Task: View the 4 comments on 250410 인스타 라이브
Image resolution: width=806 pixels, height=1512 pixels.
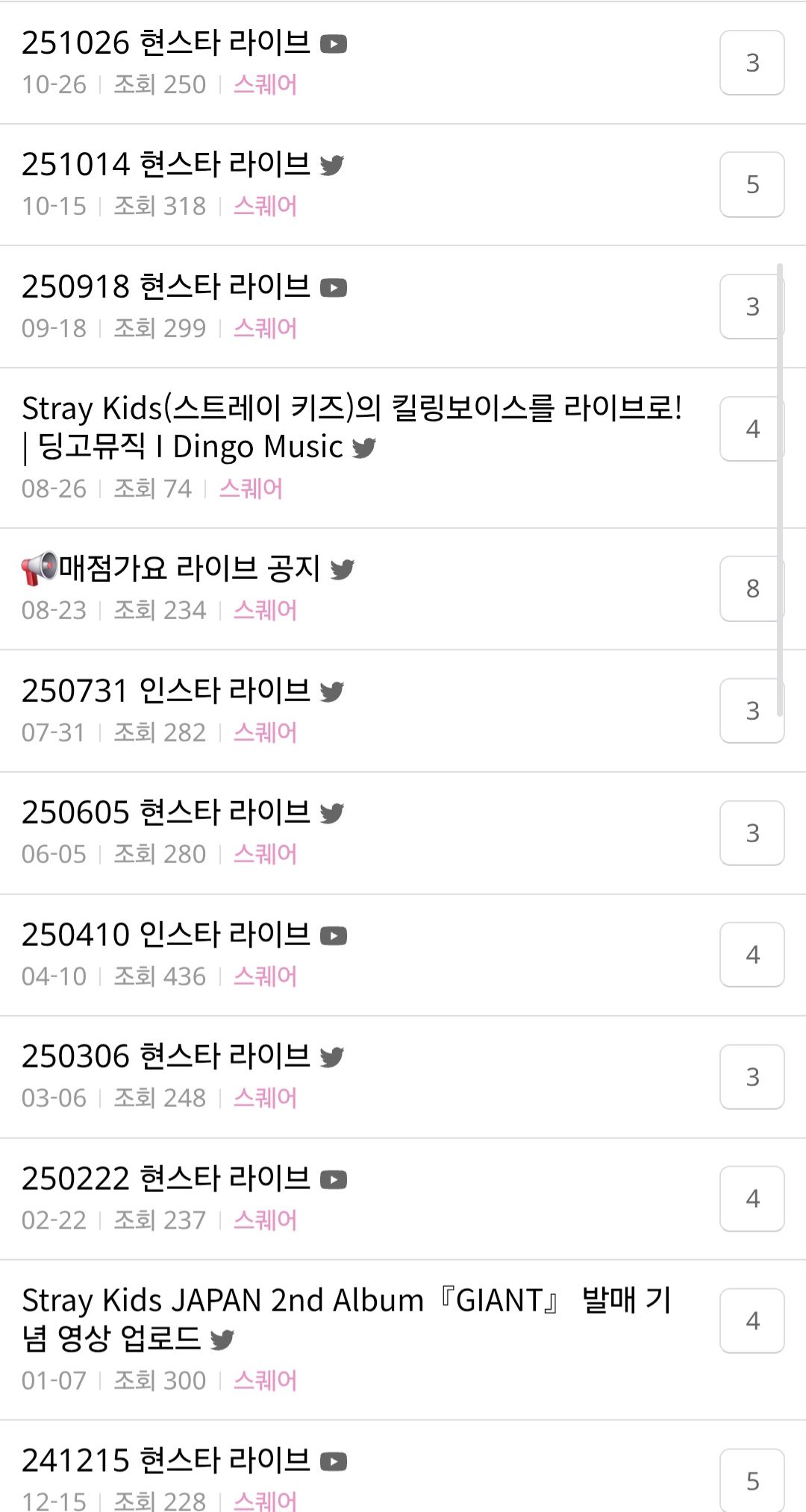Action: [752, 955]
